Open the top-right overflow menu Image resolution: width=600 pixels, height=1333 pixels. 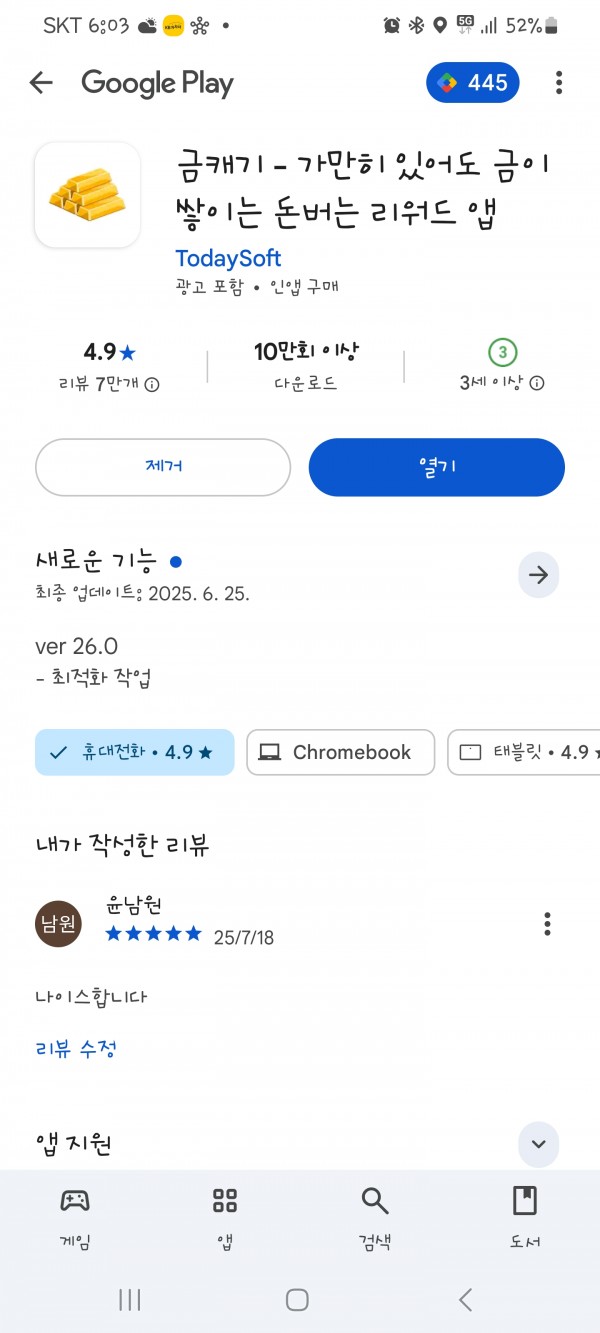coord(559,83)
